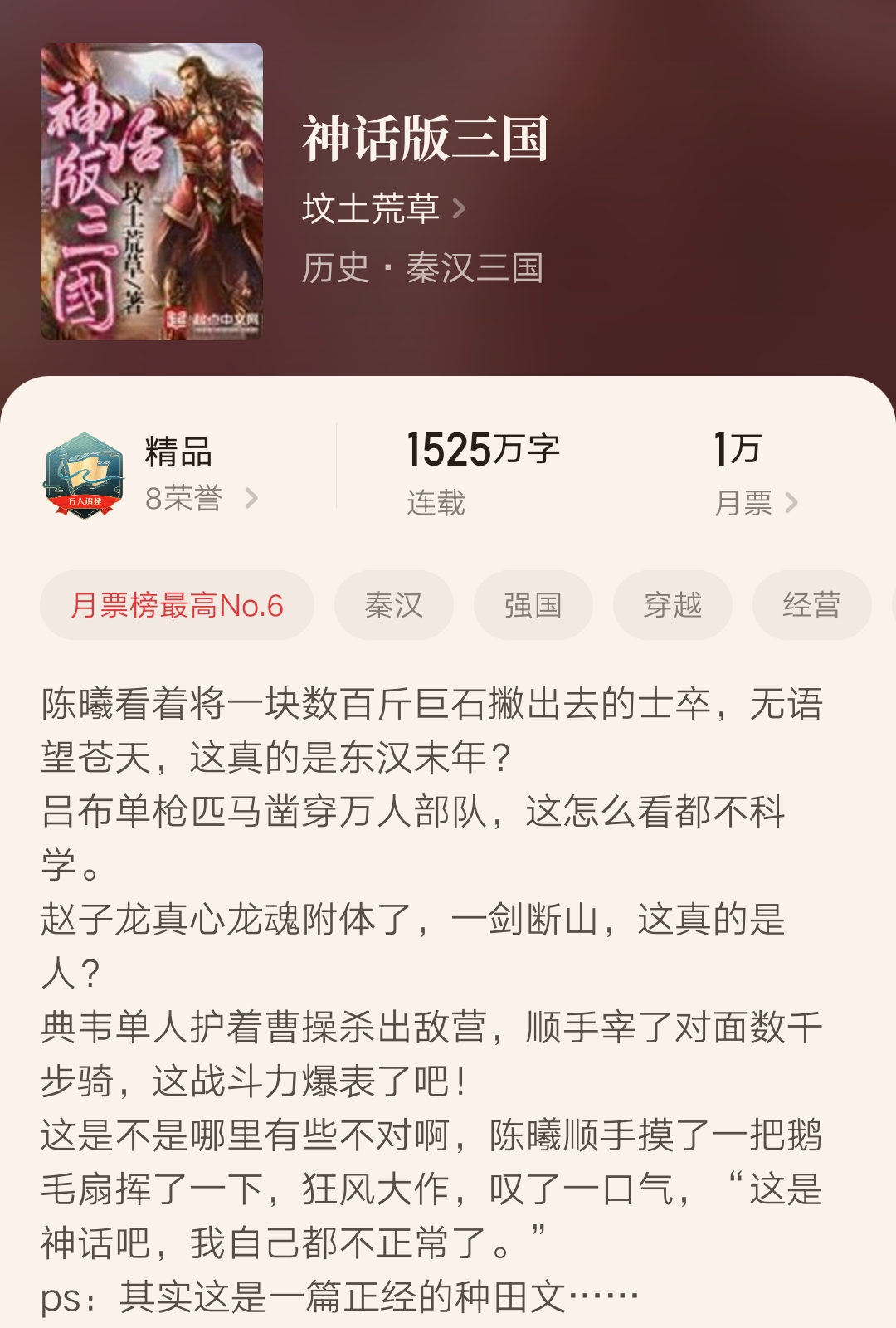Select the 秦汉 tag
896x1328 pixels.
point(396,606)
